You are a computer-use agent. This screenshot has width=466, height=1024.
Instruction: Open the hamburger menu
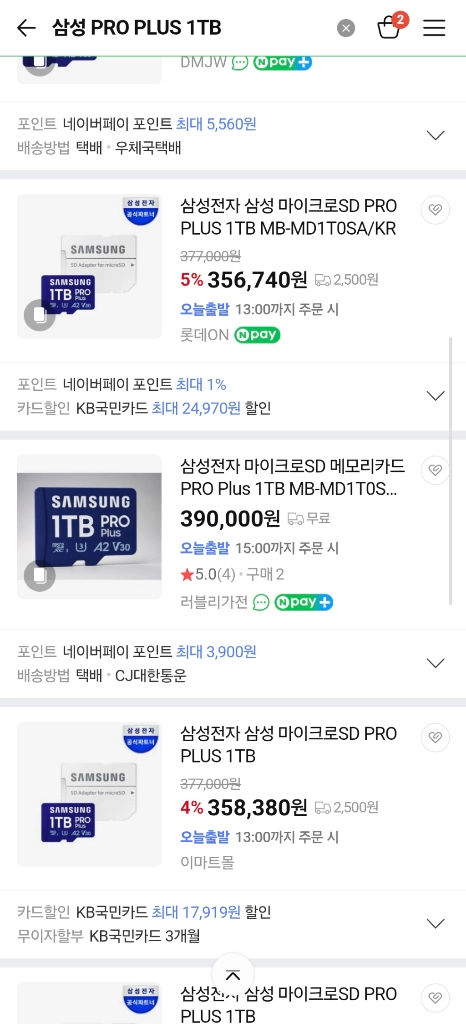pos(434,28)
